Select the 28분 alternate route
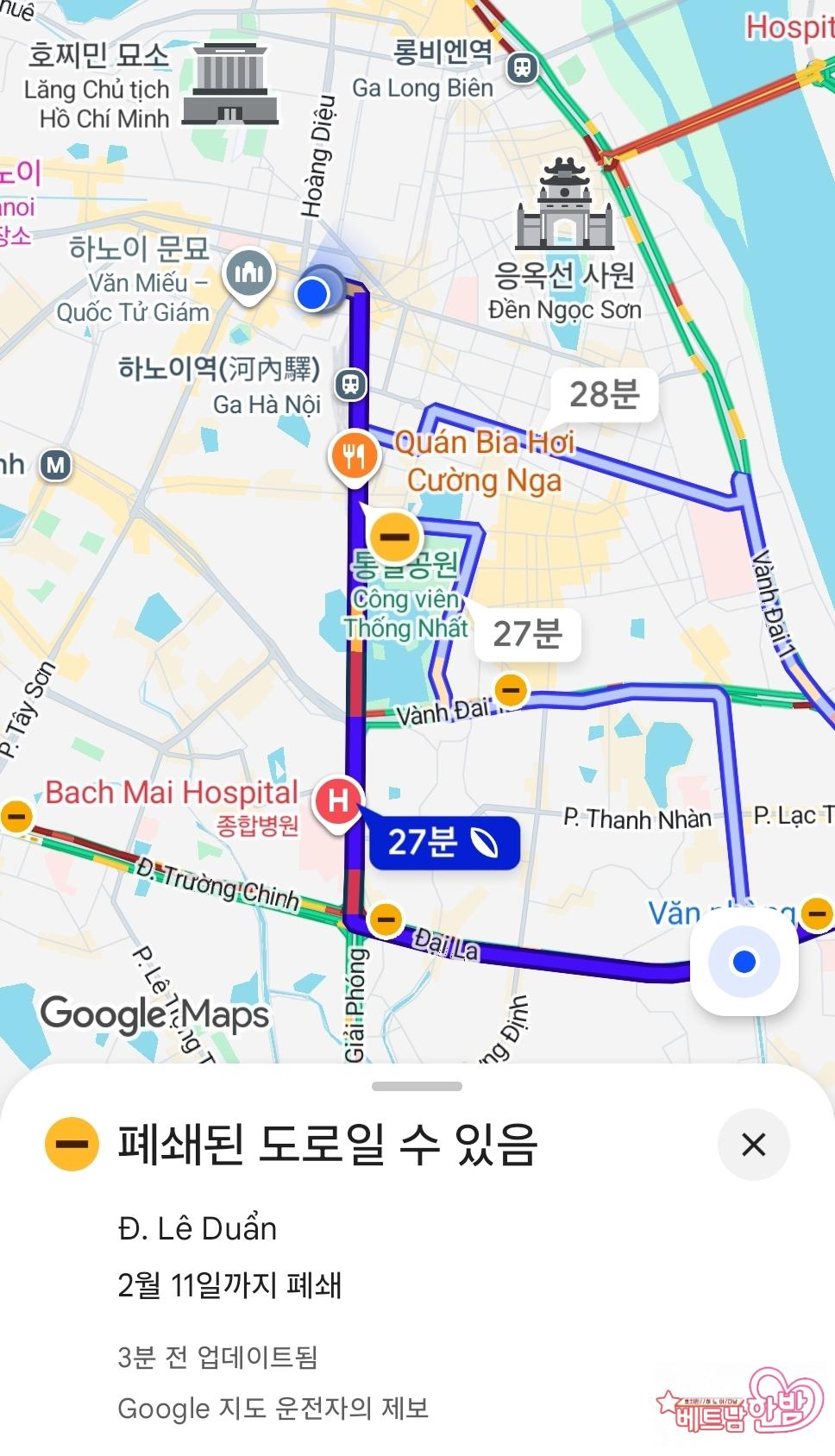This screenshot has height=1456, width=835. (x=604, y=394)
